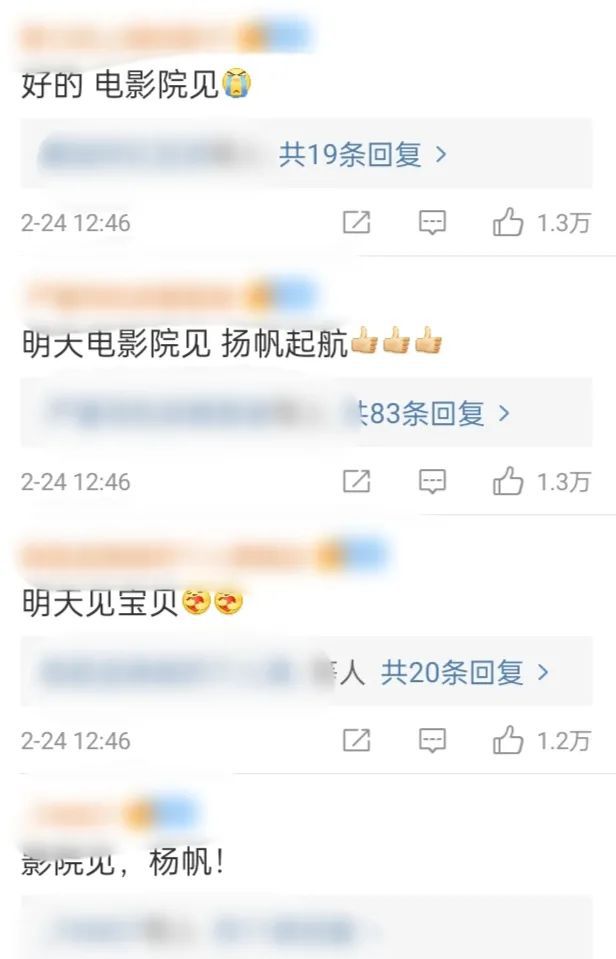Screen dimensions: 616x959
Task: Repost the comment 明天见宝贝
Action: pyautogui.click(x=357, y=741)
